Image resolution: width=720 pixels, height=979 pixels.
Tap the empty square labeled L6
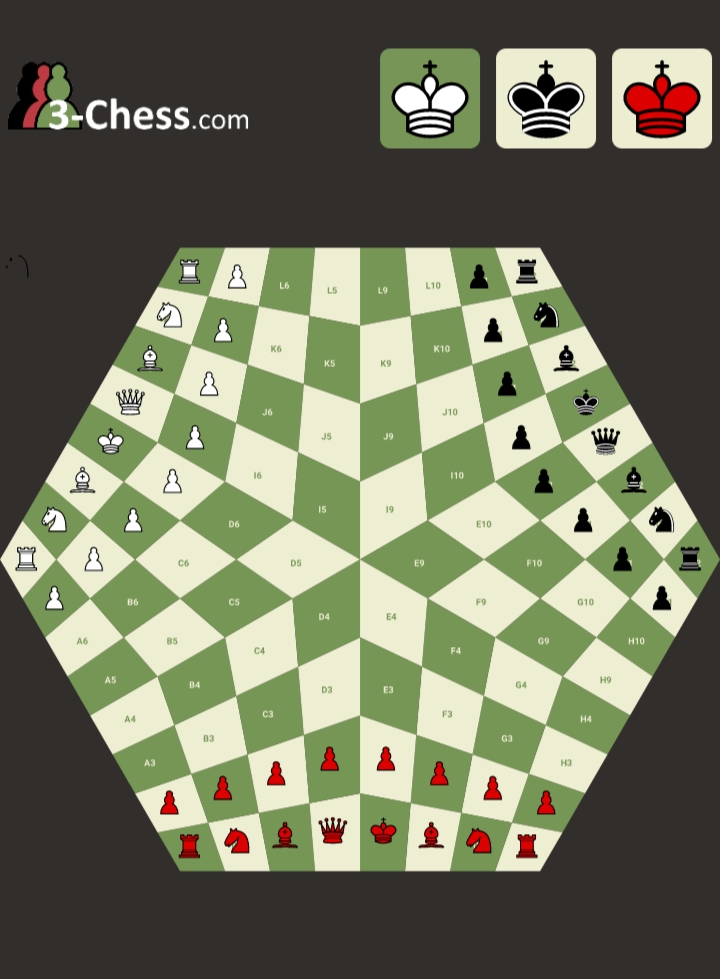285,285
